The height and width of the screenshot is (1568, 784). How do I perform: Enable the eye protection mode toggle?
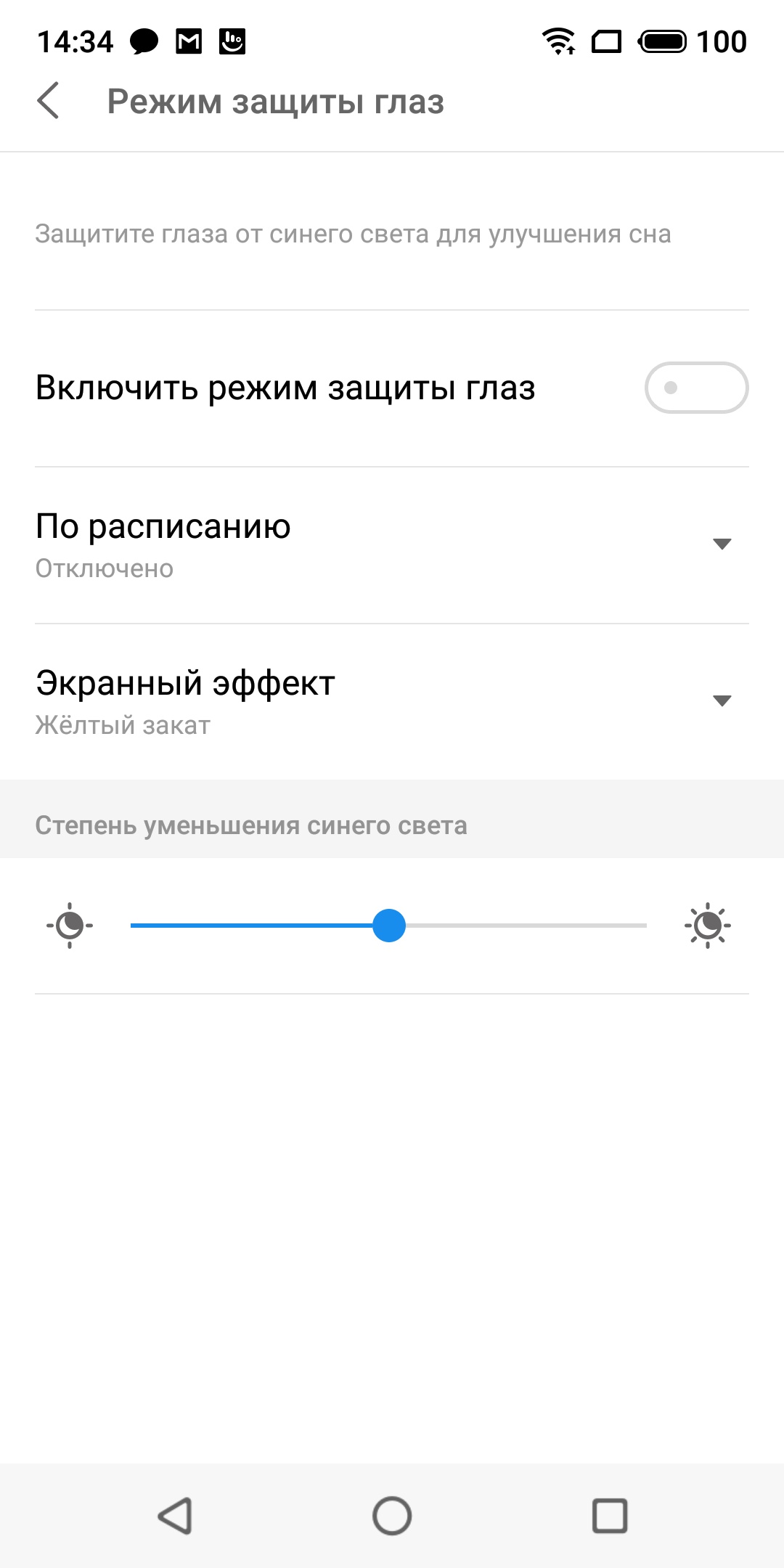[x=695, y=388]
